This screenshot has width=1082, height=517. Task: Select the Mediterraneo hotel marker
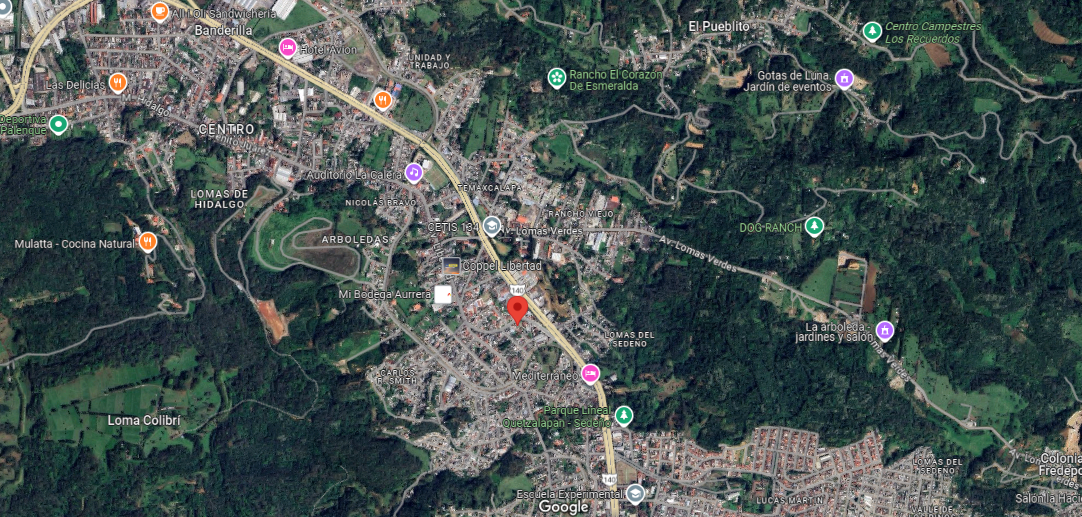[x=591, y=374]
